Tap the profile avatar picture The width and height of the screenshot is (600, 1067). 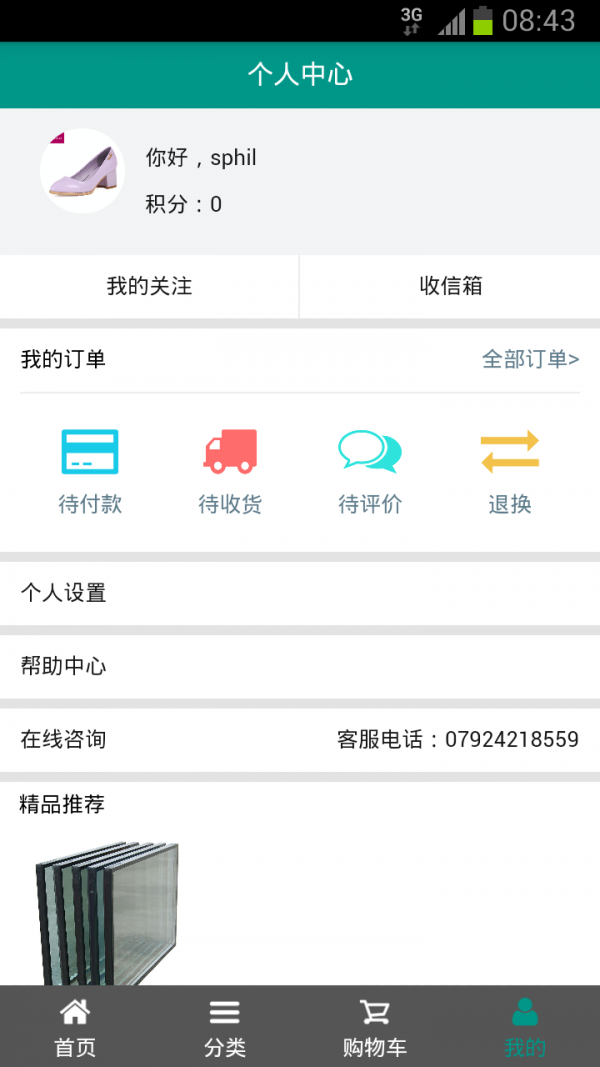pyautogui.click(x=82, y=171)
